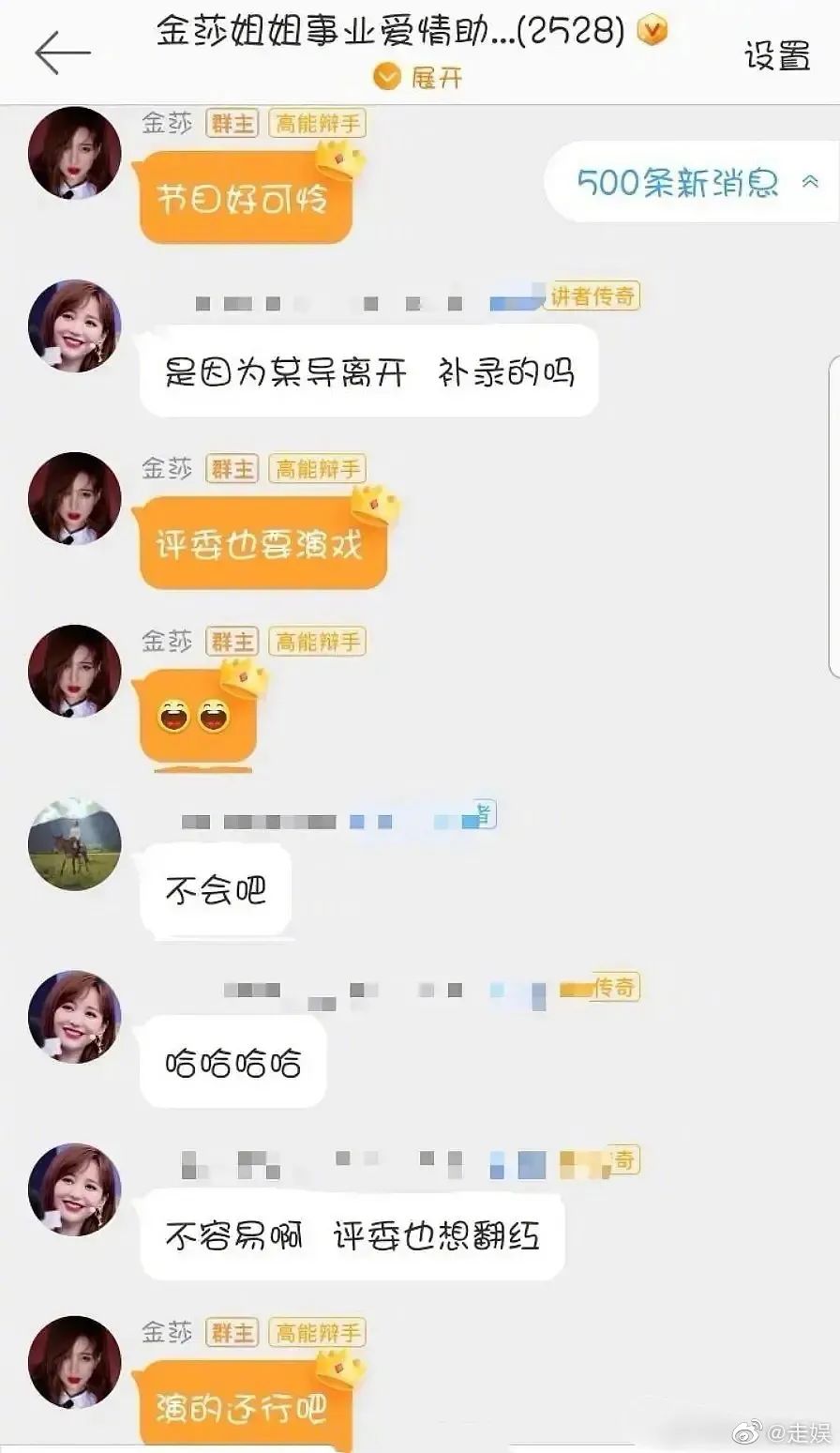Open 设置 from the top bar
The width and height of the screenshot is (840, 1453).
click(x=778, y=56)
